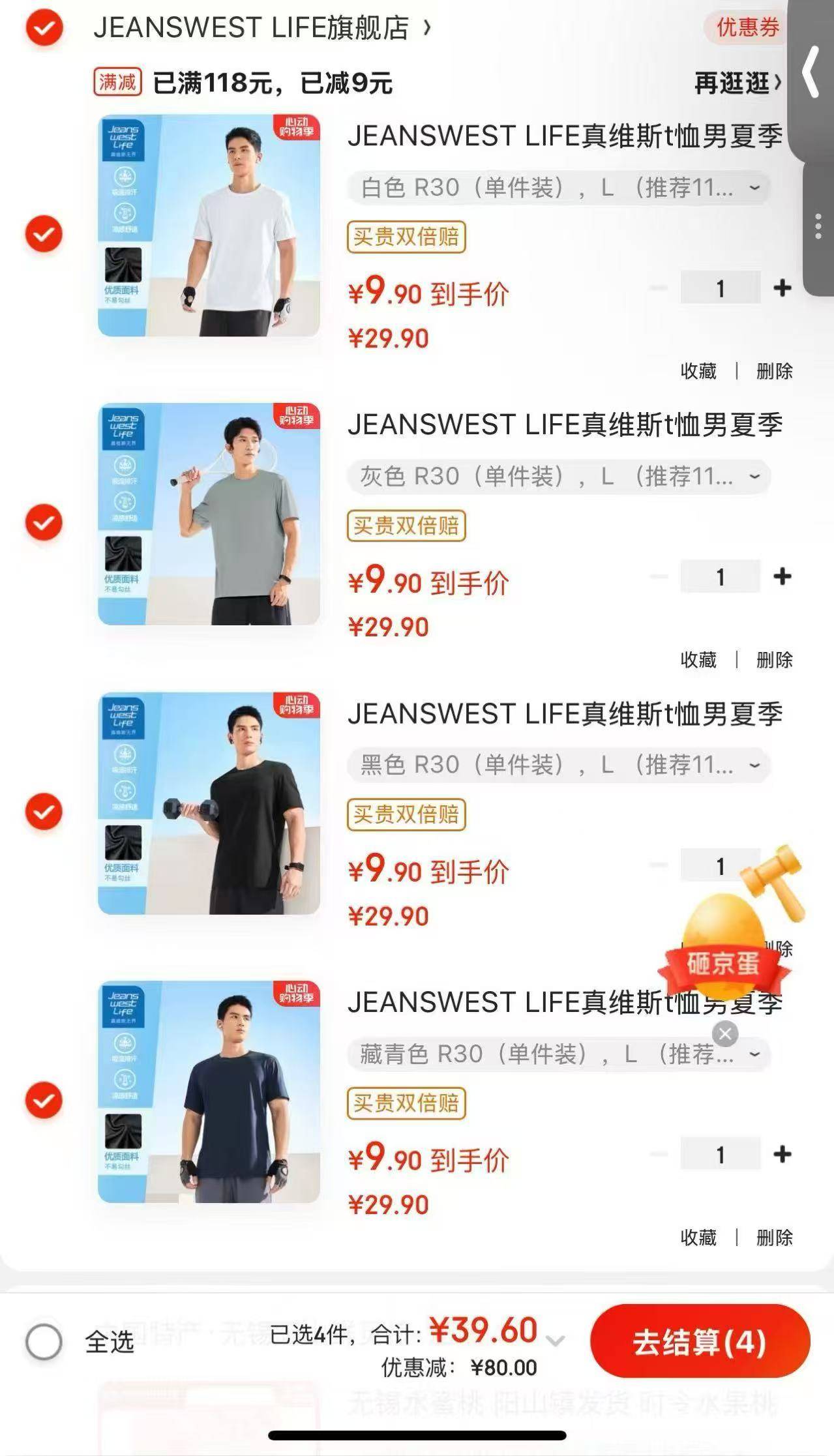Delete the 白色 R30 T-shirt from cart
The height and width of the screenshot is (1456, 834).
(x=774, y=371)
